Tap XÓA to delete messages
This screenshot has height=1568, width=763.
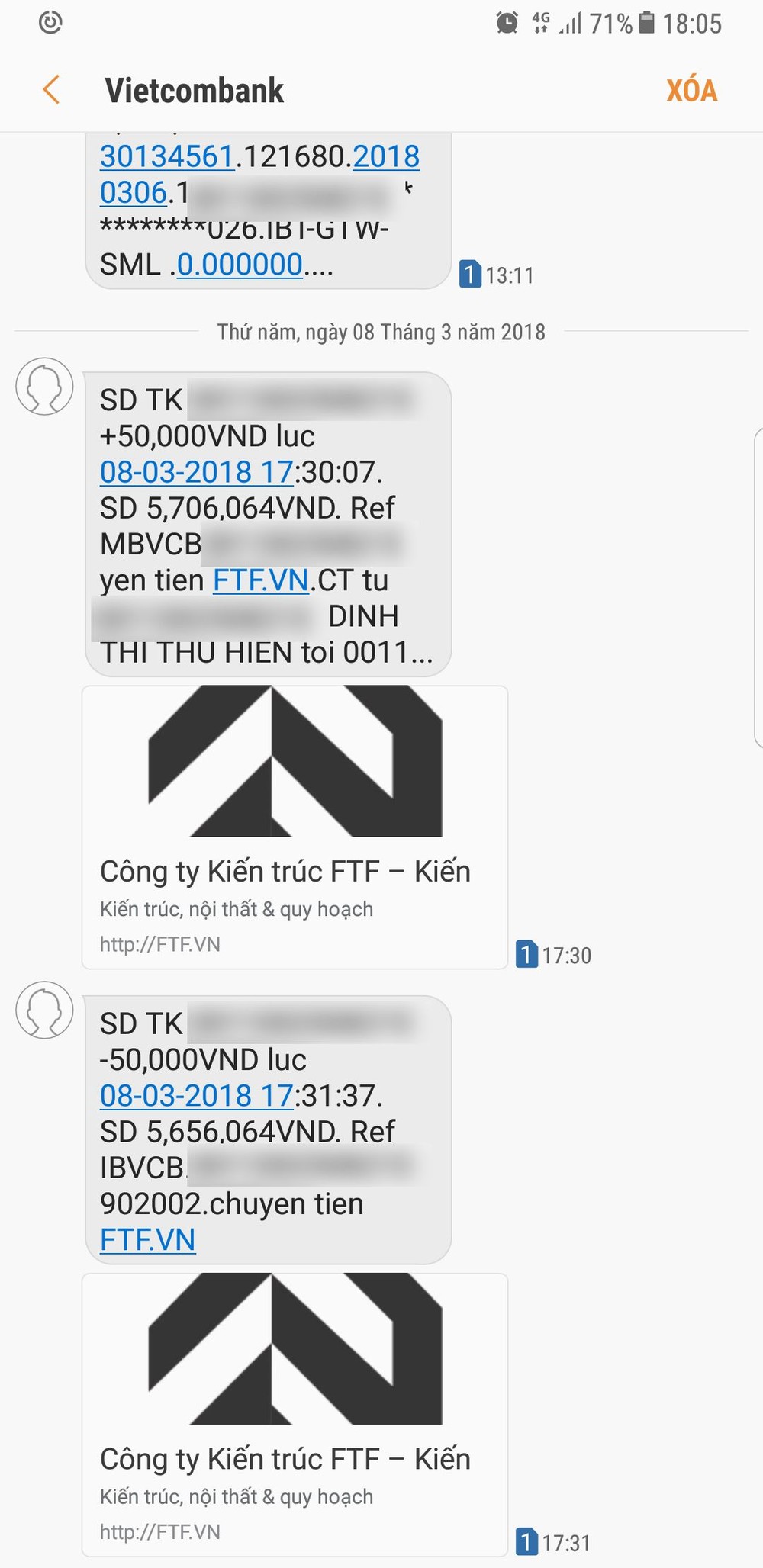(x=691, y=90)
